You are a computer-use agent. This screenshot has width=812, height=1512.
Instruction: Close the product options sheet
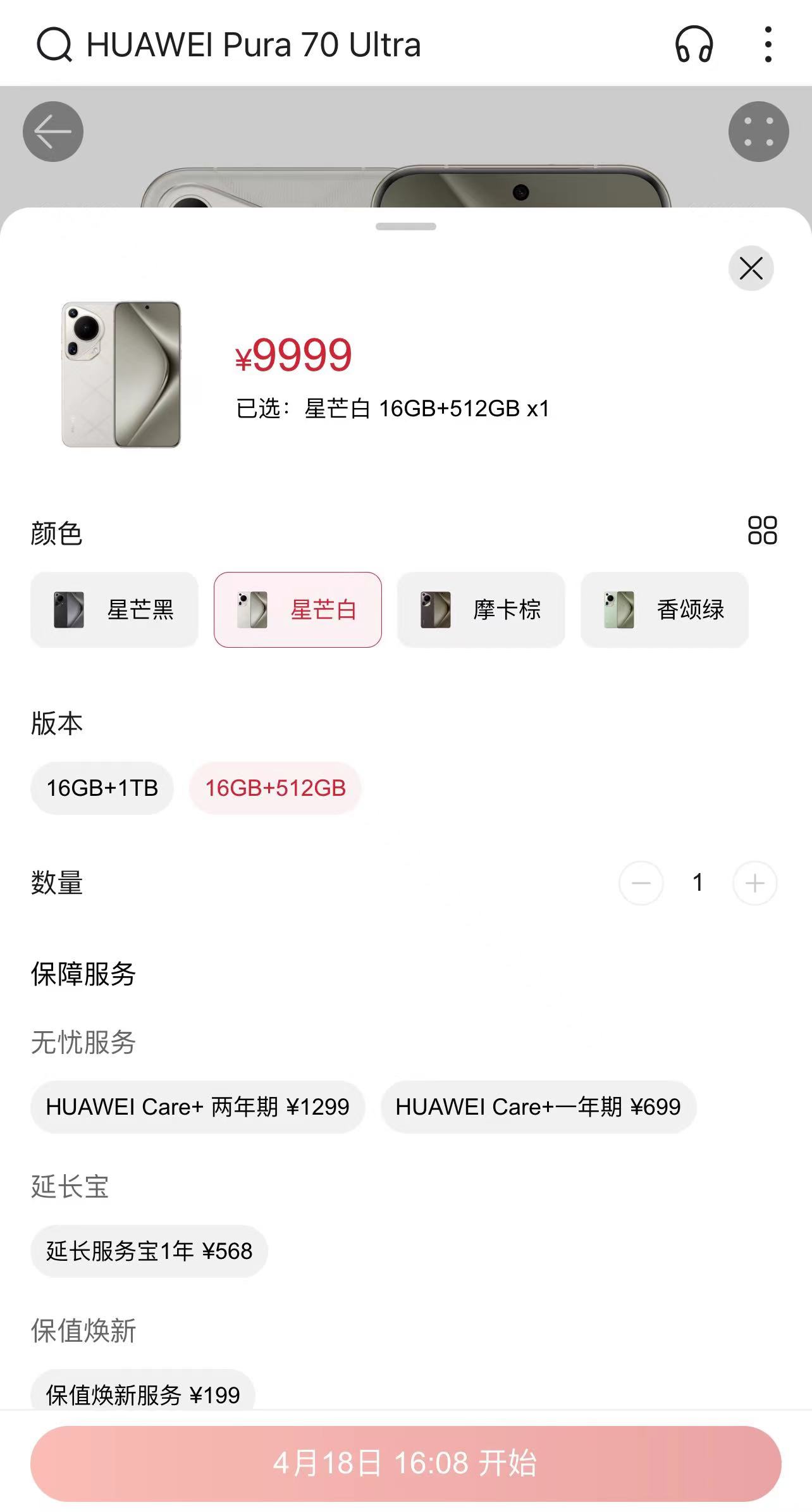[x=751, y=268]
